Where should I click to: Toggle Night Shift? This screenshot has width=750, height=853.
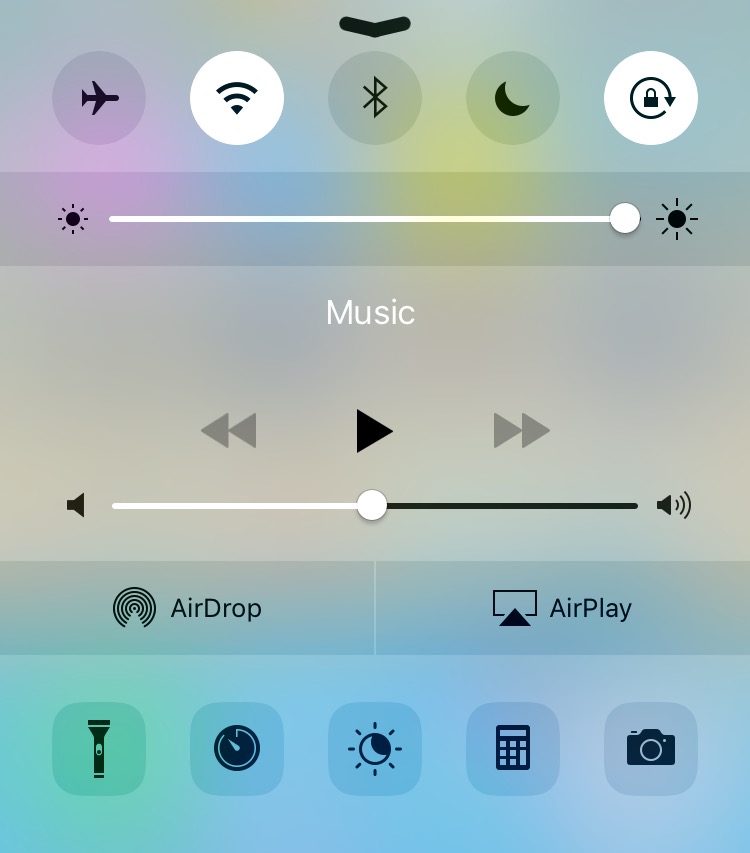(375, 748)
